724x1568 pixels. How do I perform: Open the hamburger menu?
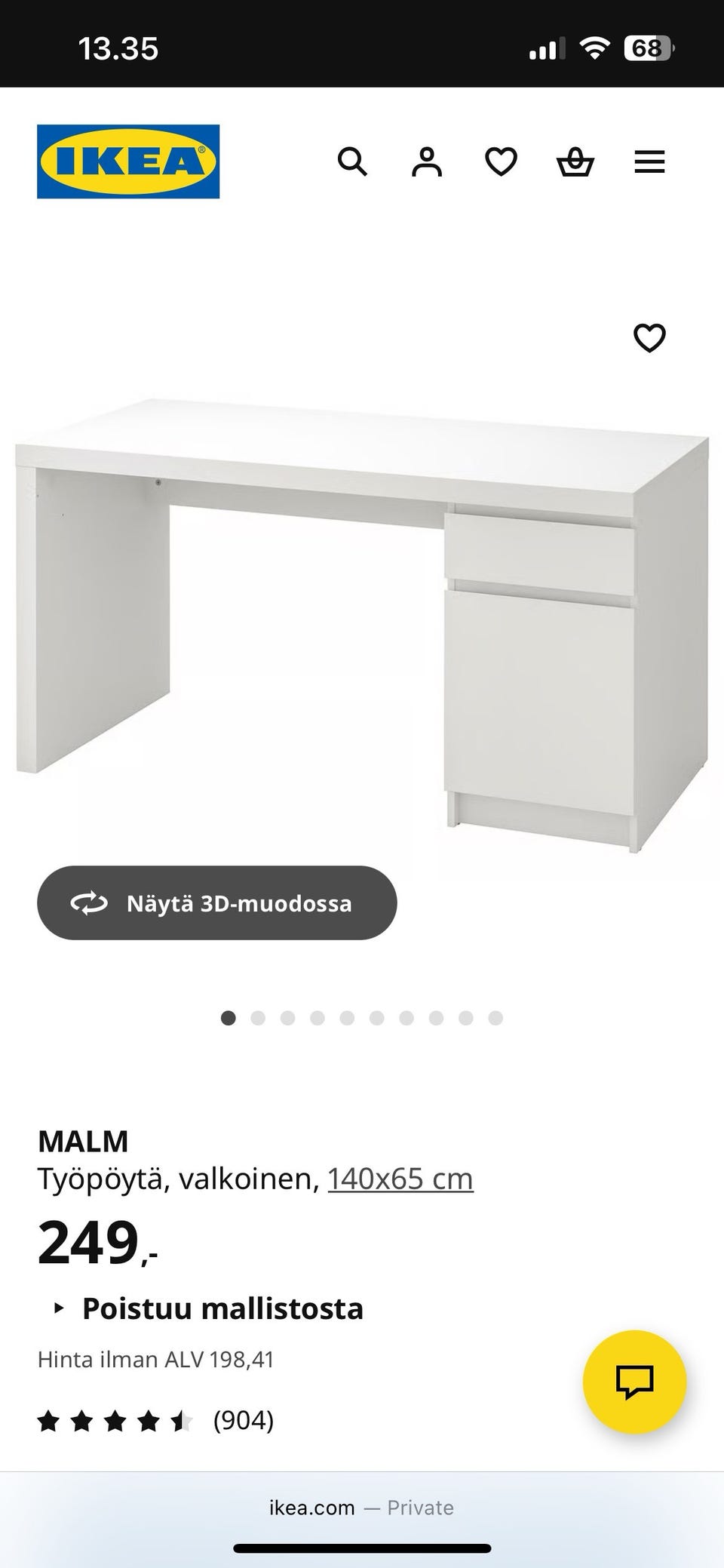point(649,161)
